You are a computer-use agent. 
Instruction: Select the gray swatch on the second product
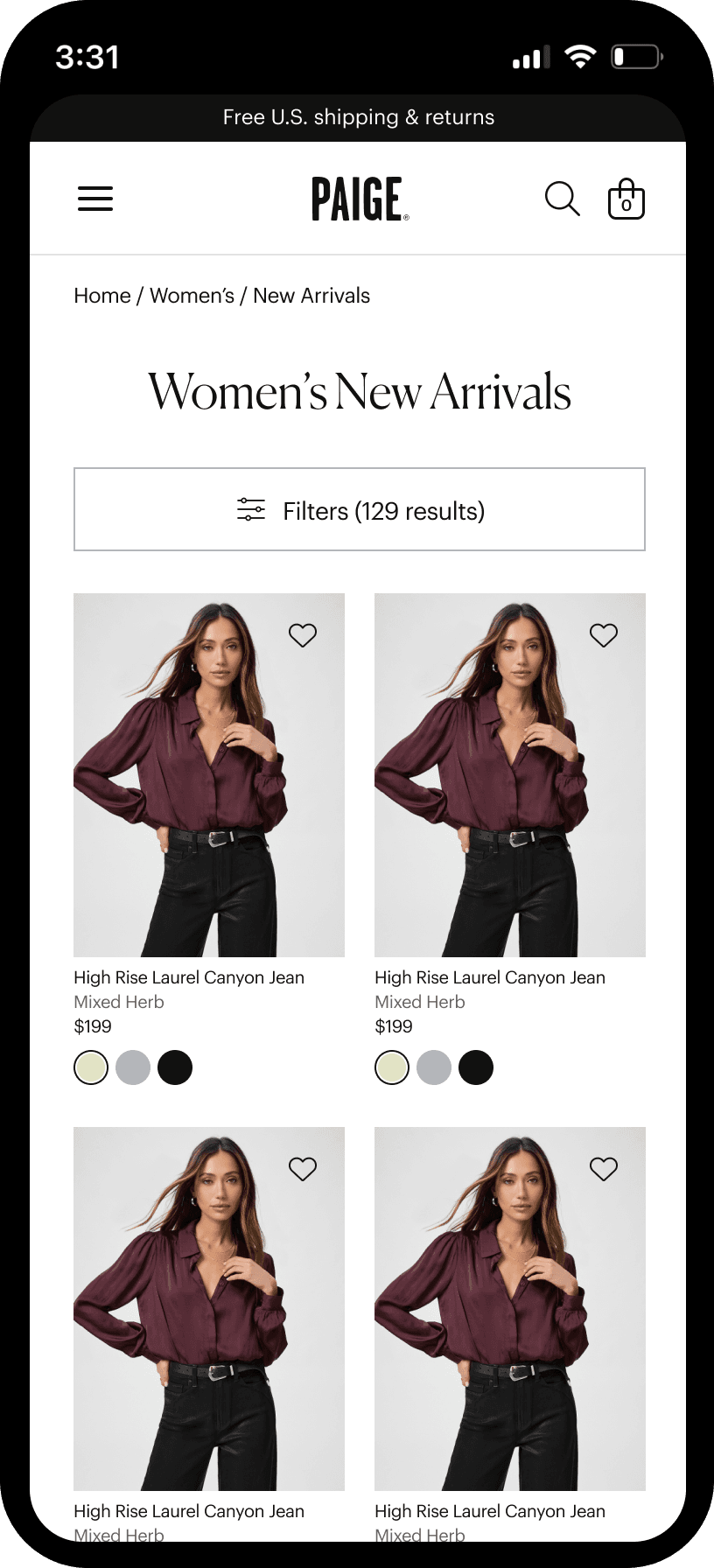(434, 1067)
